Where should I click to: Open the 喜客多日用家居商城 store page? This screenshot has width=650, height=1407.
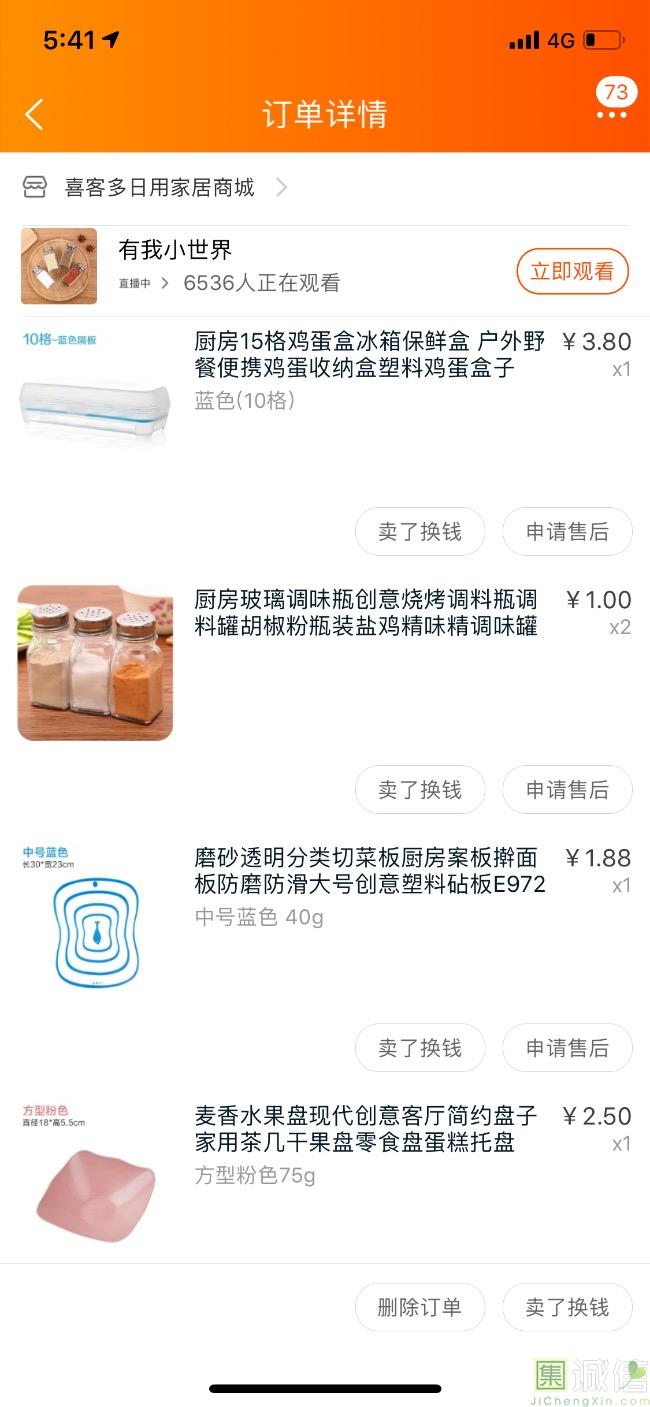click(x=160, y=187)
